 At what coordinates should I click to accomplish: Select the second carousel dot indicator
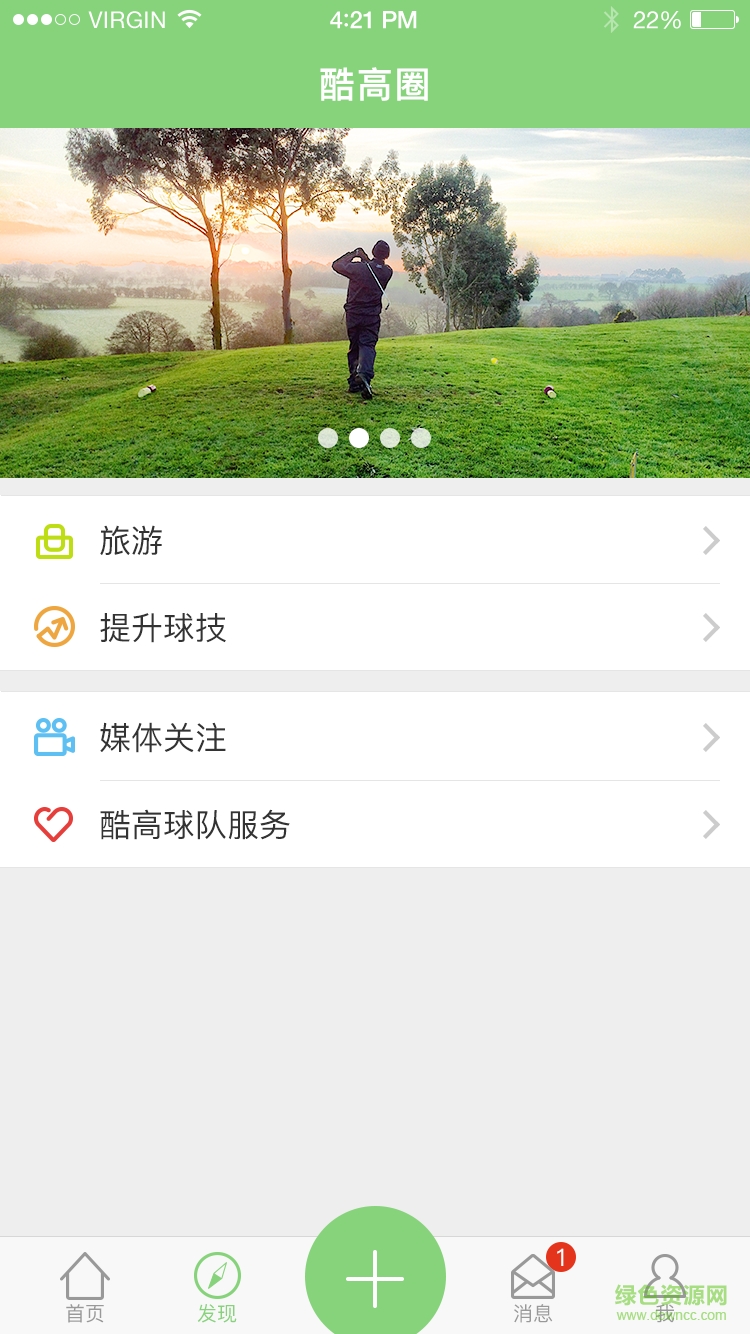pyautogui.click(x=358, y=438)
